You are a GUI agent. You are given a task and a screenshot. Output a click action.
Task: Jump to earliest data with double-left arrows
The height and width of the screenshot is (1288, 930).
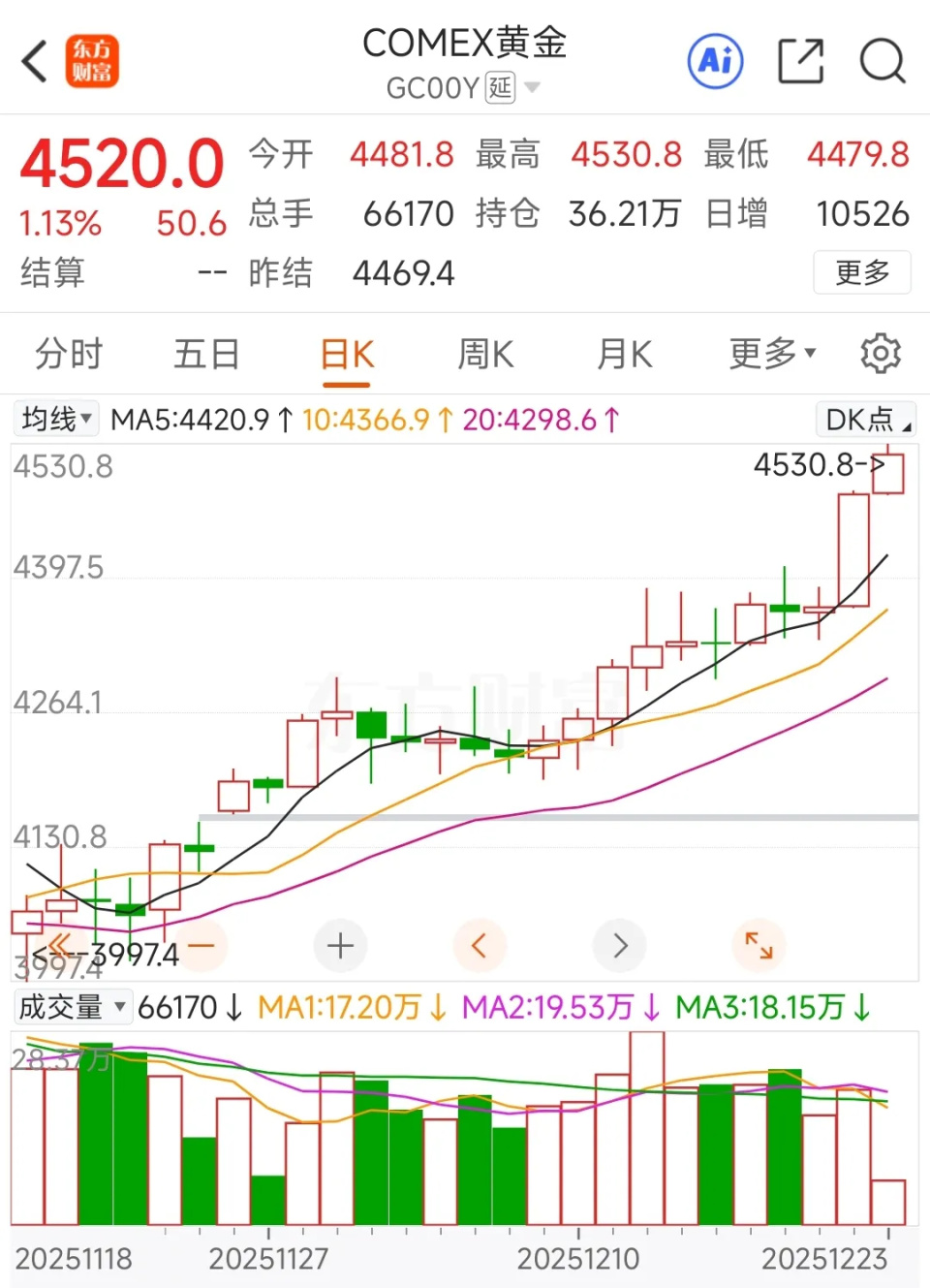tap(60, 945)
